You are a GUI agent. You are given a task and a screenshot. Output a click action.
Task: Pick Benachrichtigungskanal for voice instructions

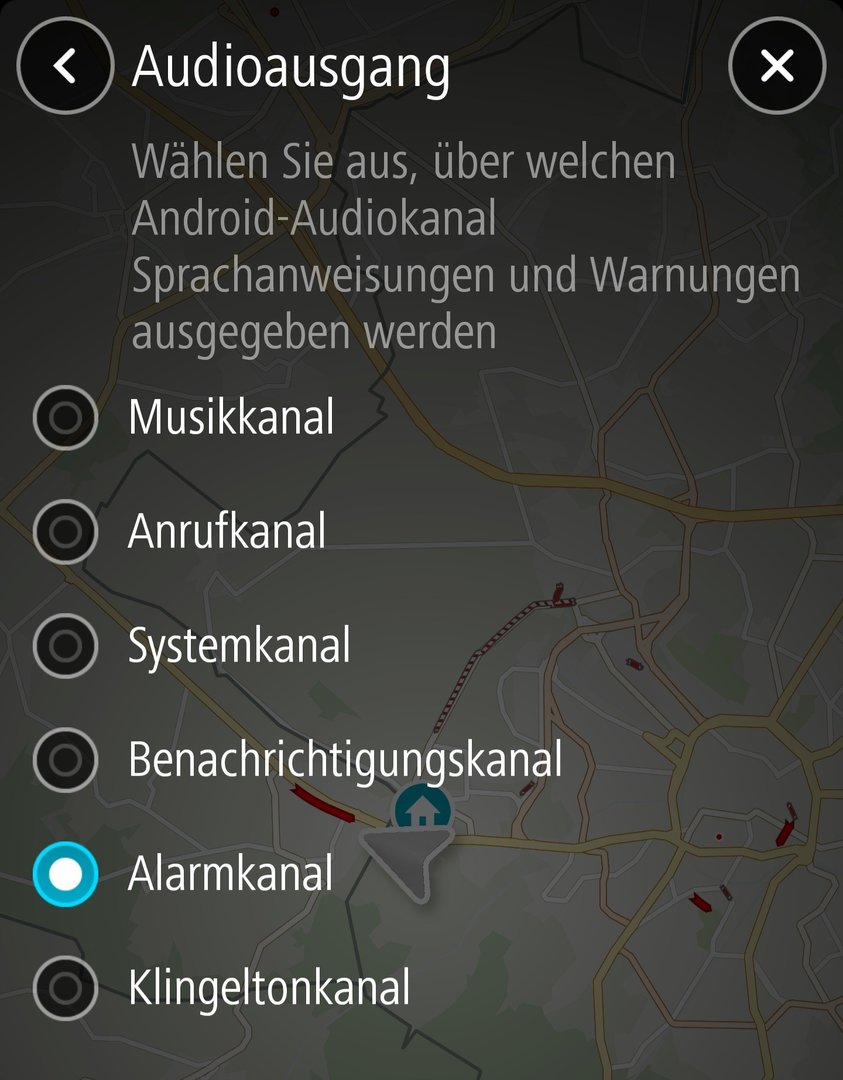click(66, 760)
